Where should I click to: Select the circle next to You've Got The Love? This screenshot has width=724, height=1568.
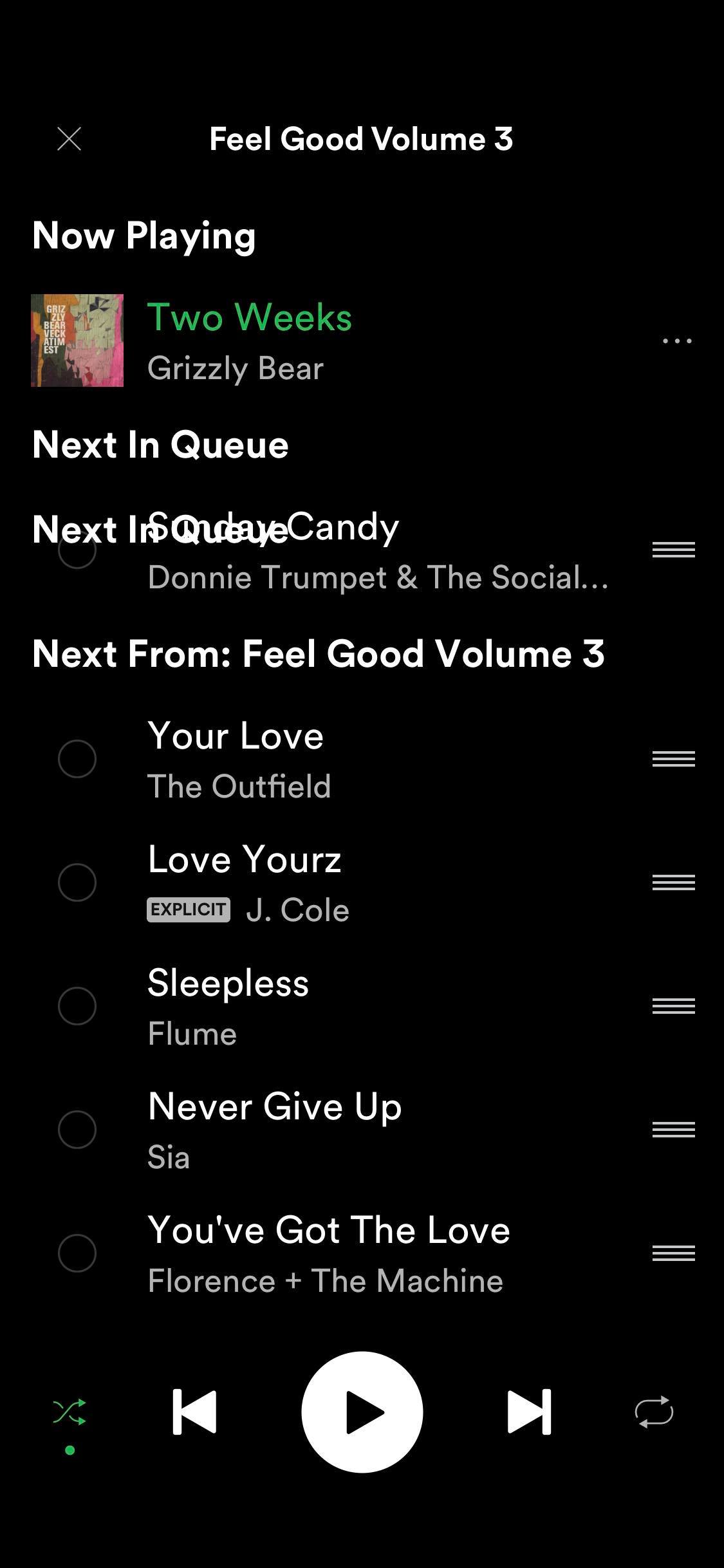[x=77, y=1253]
